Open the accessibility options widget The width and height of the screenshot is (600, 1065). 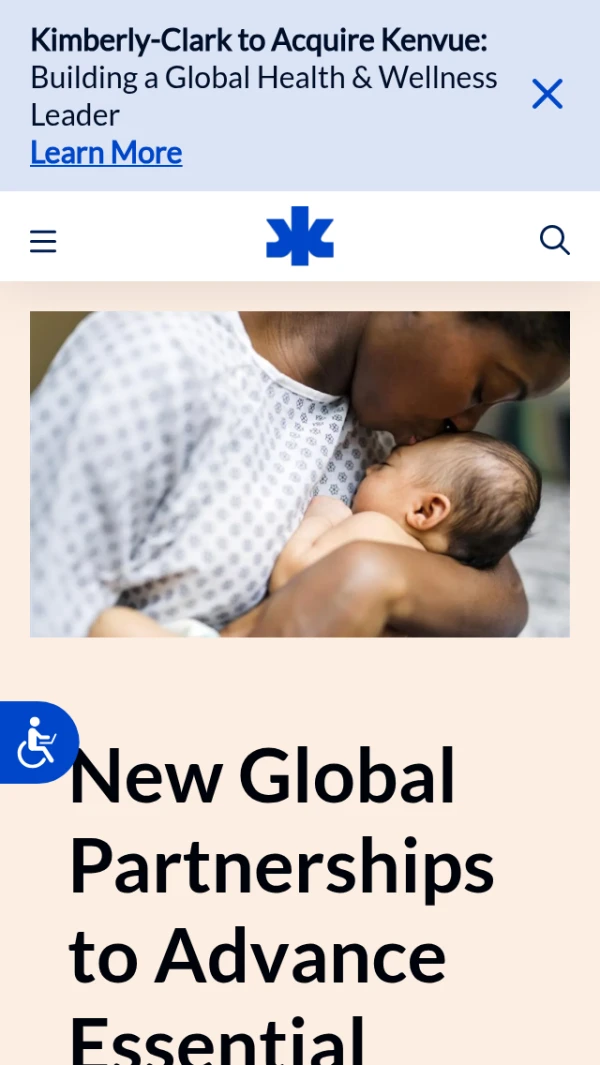tap(37, 742)
